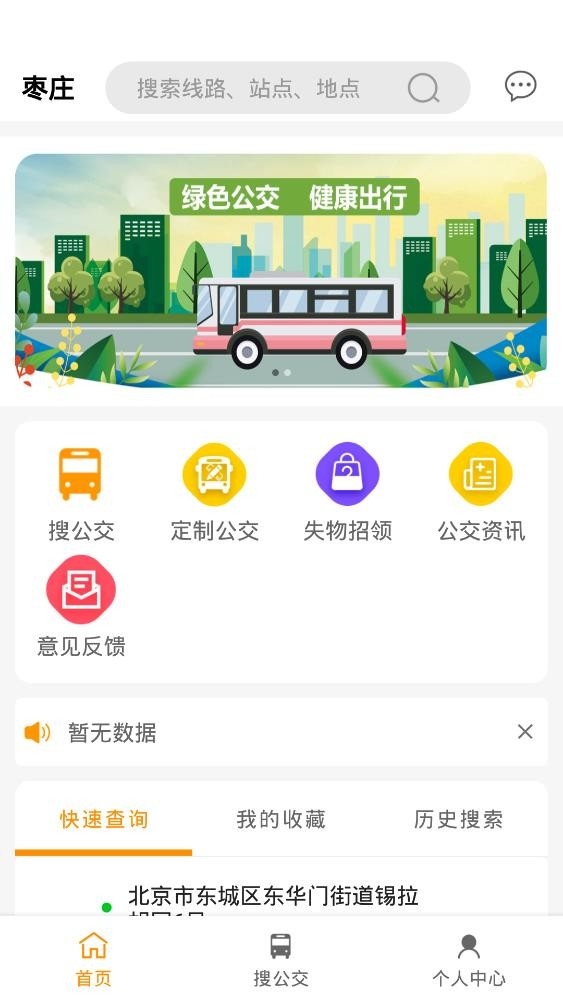
Task: Switch to the 我的收藏 tab
Action: coord(281,820)
